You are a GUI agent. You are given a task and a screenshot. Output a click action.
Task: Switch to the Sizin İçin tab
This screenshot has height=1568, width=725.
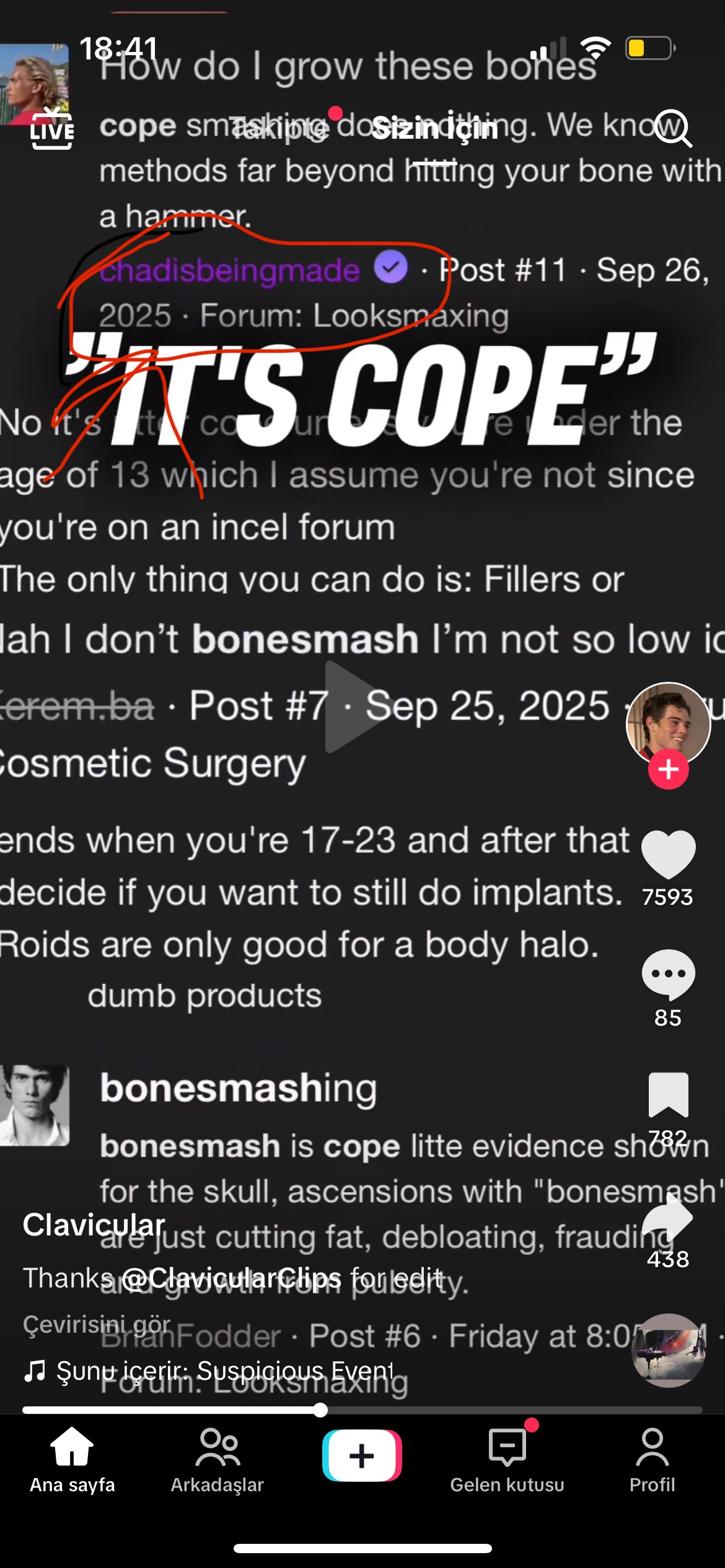coord(435,129)
